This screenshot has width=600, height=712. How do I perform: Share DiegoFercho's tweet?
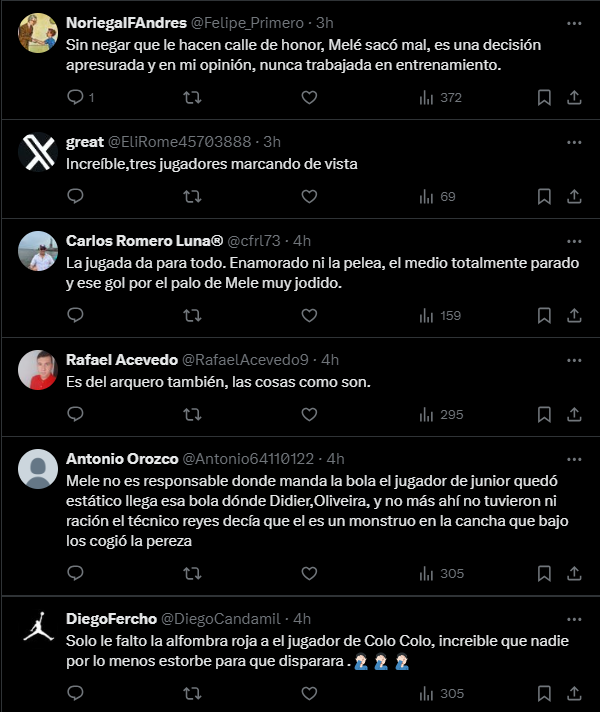coord(574,693)
